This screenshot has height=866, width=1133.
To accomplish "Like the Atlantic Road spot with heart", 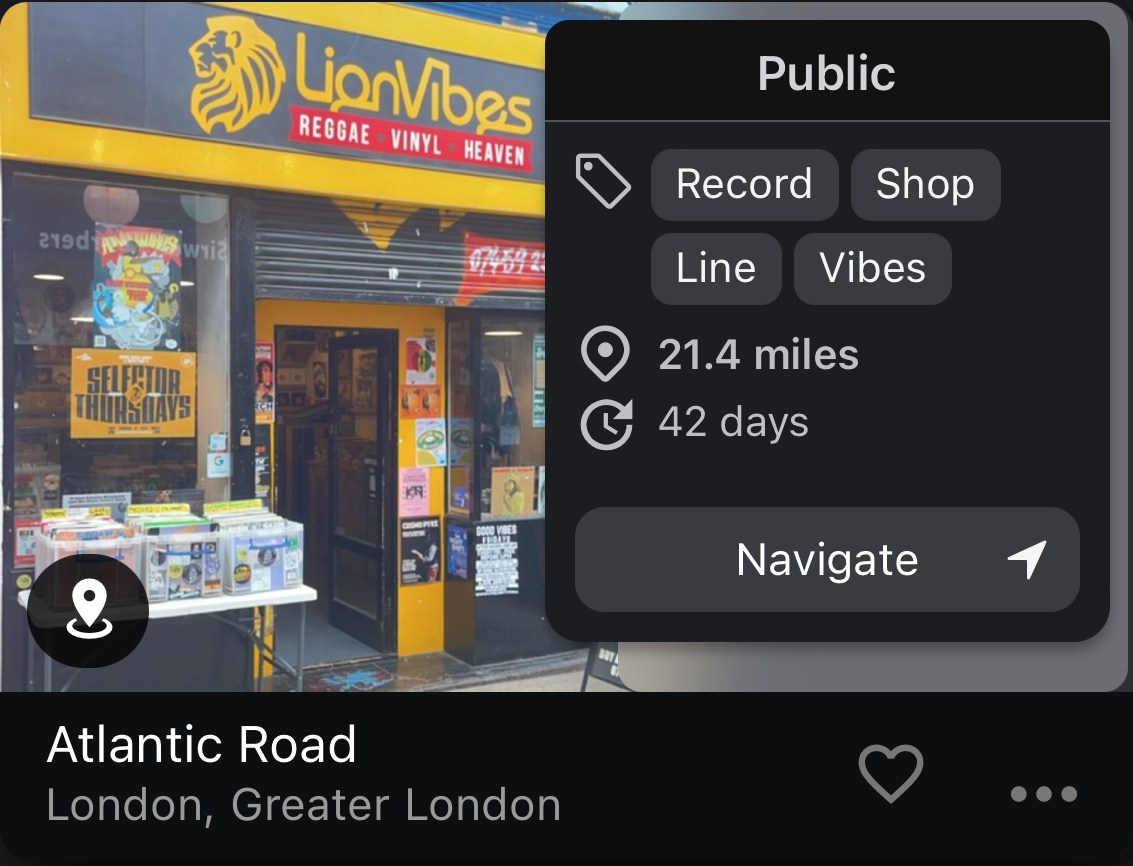I will click(x=890, y=774).
